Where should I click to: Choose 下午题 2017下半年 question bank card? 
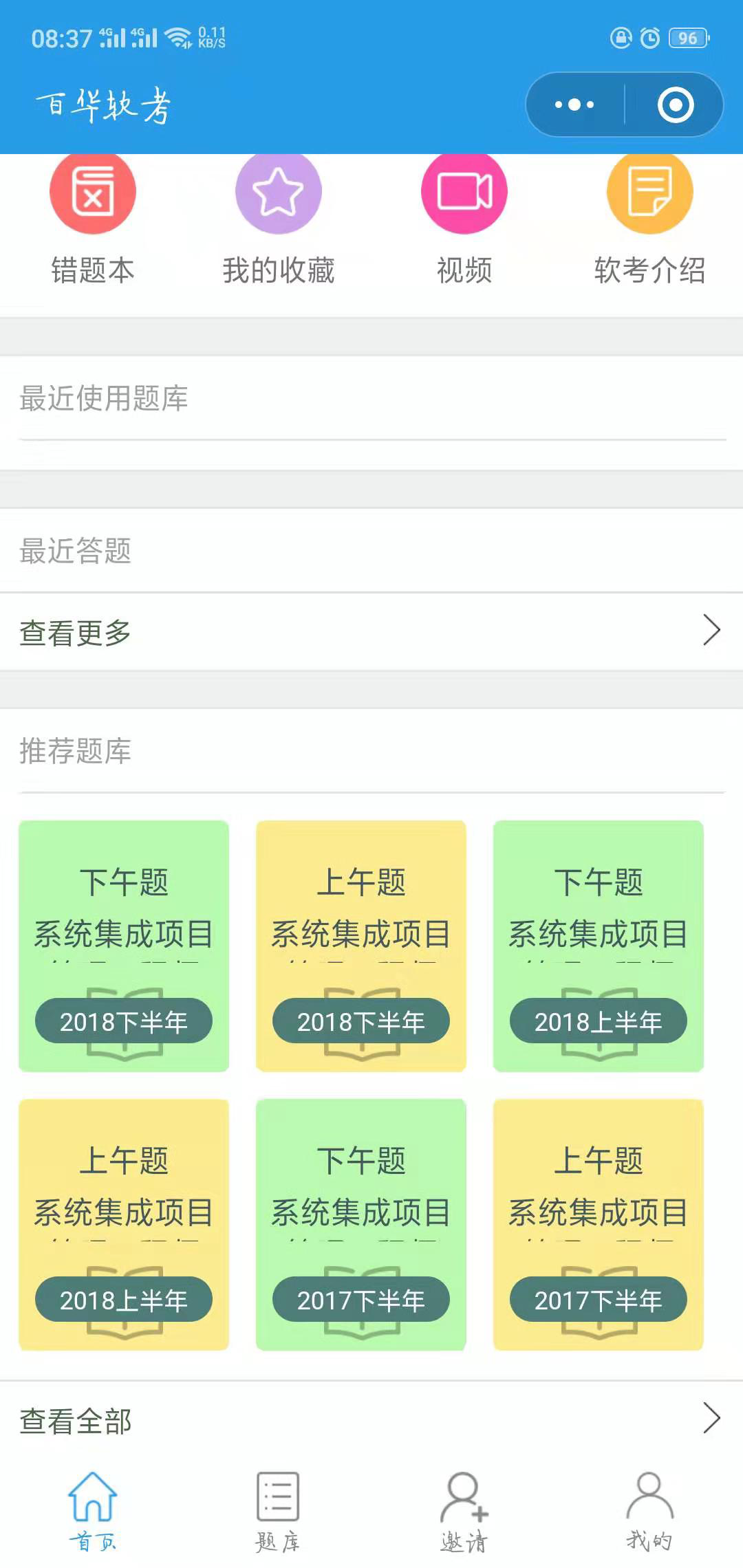361,1224
